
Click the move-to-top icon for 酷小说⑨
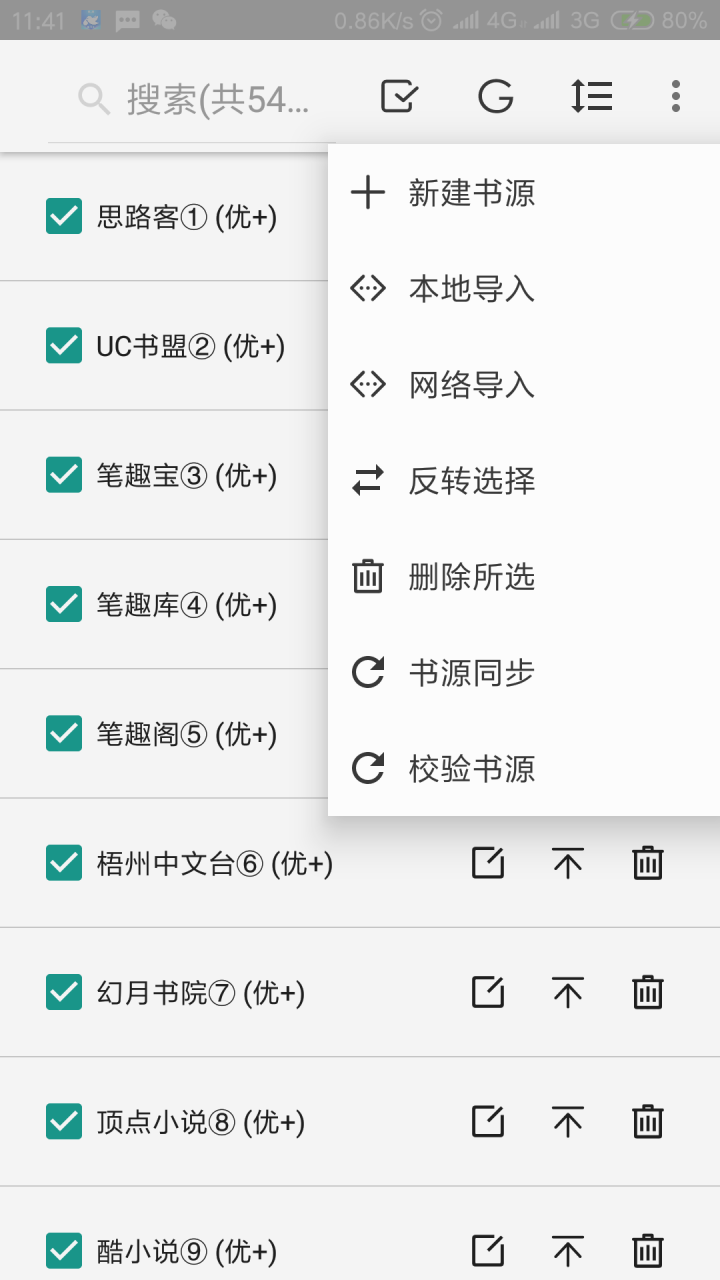click(x=567, y=1250)
